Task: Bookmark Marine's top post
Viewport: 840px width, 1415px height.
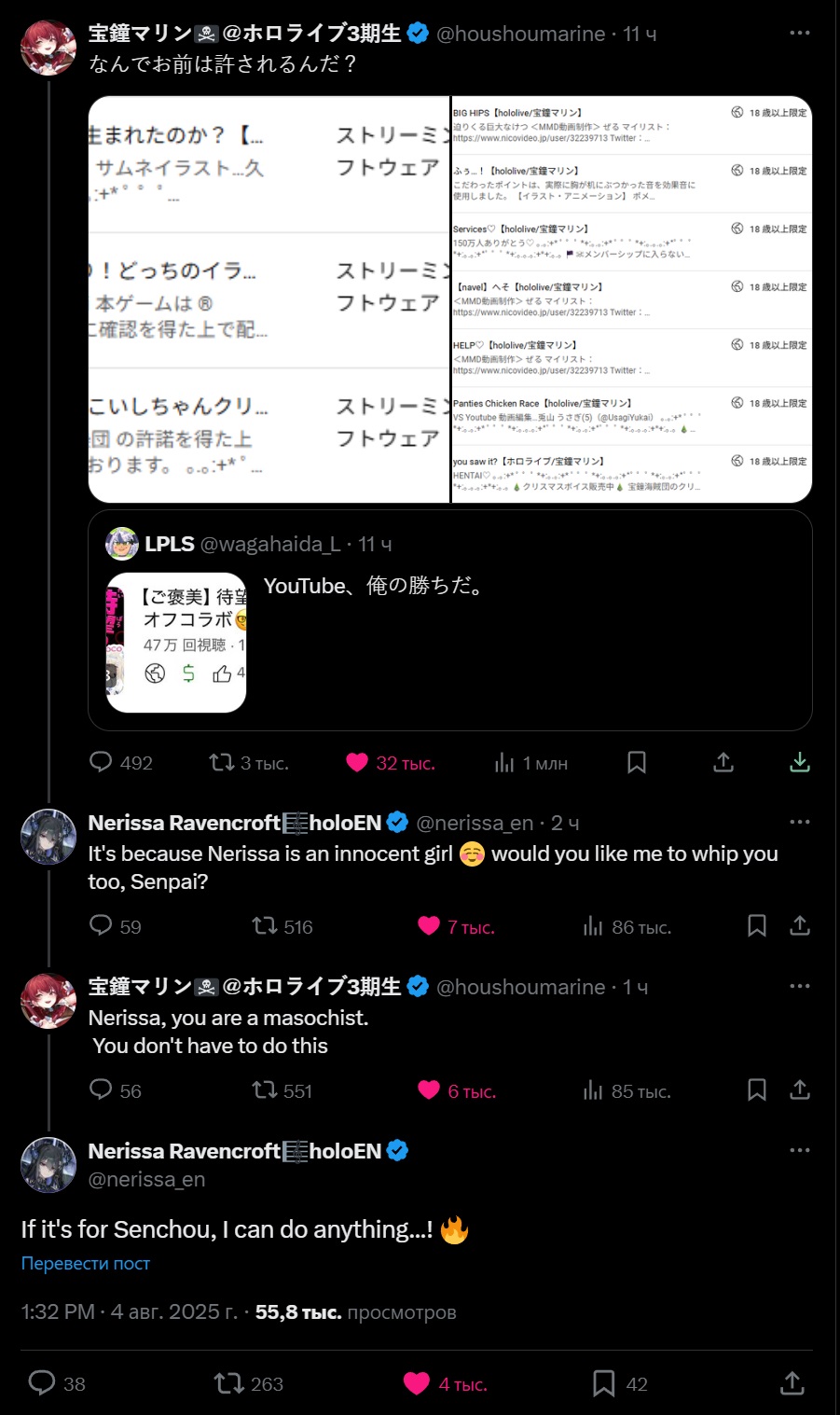Action: pyautogui.click(x=637, y=763)
